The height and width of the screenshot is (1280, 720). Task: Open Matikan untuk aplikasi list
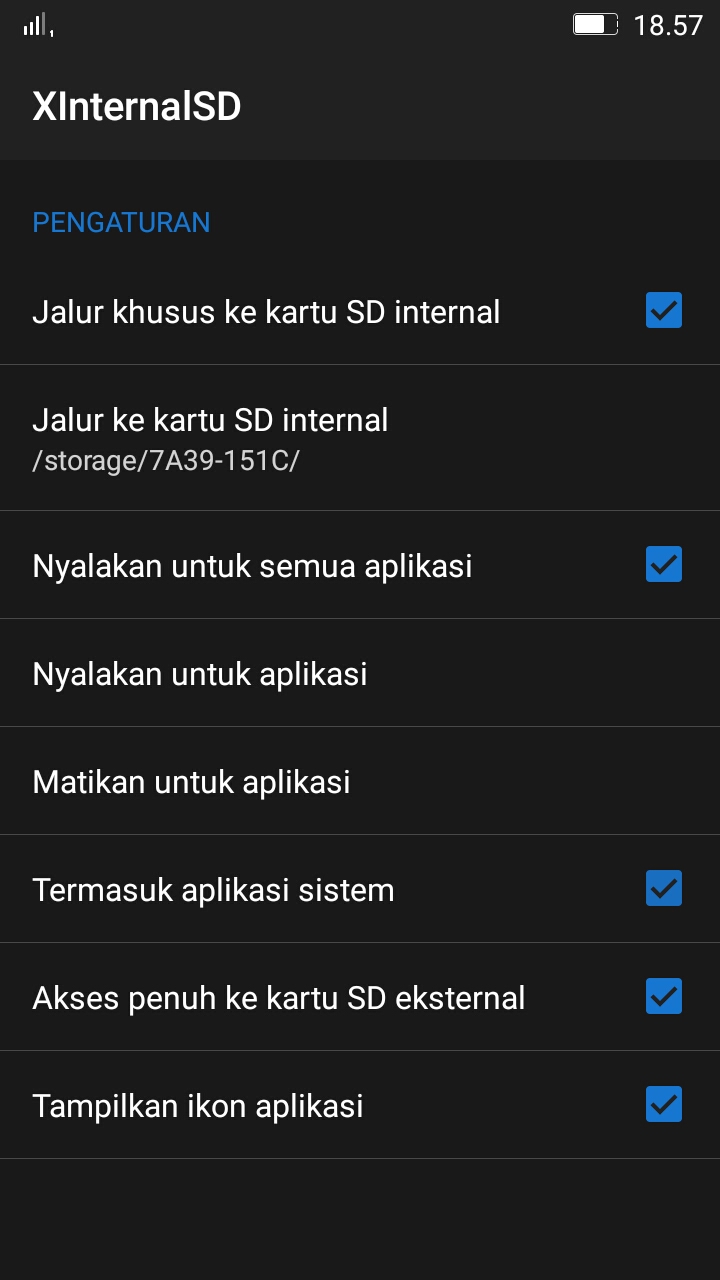(360, 781)
